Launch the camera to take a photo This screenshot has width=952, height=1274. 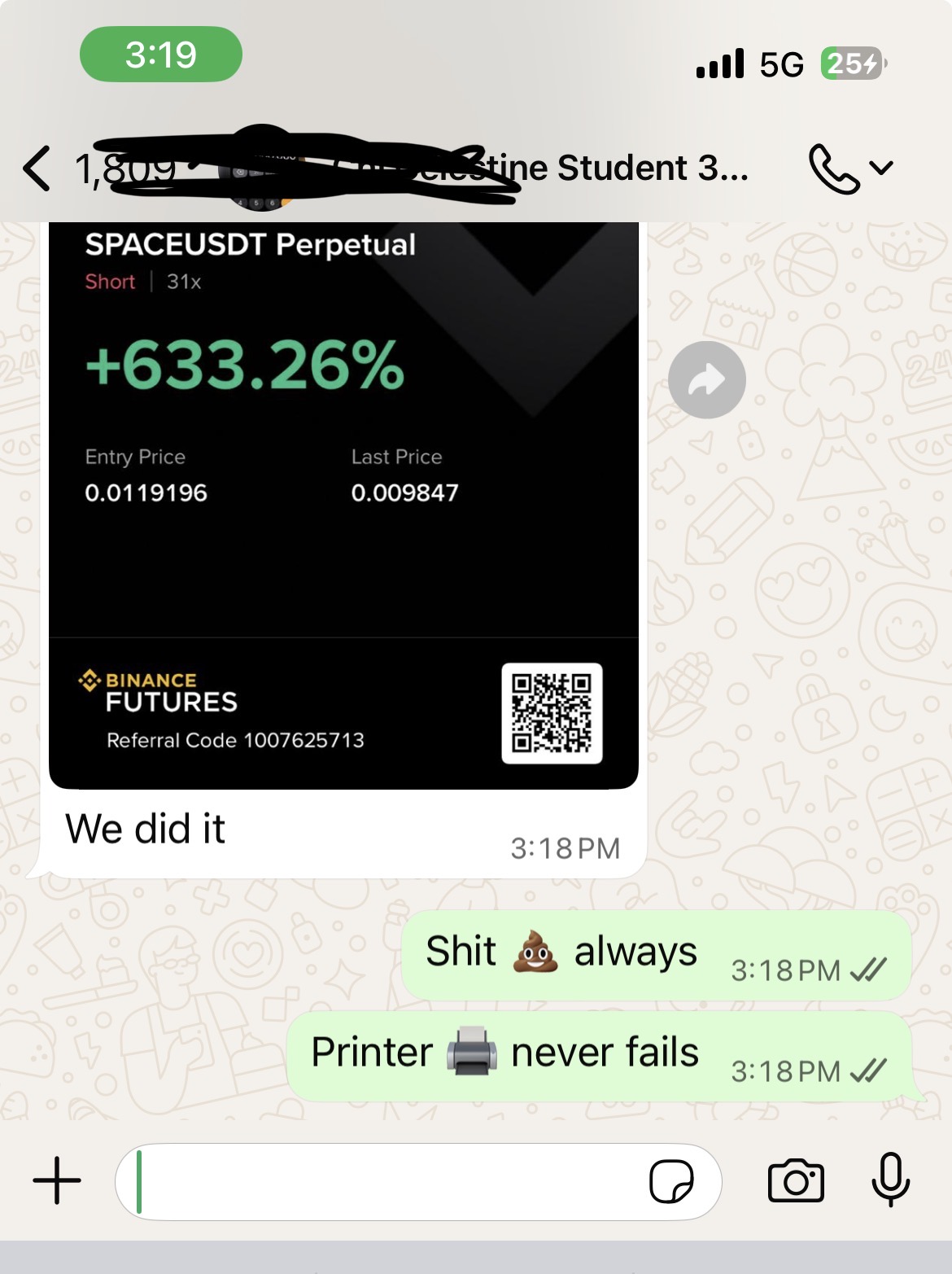(796, 1181)
